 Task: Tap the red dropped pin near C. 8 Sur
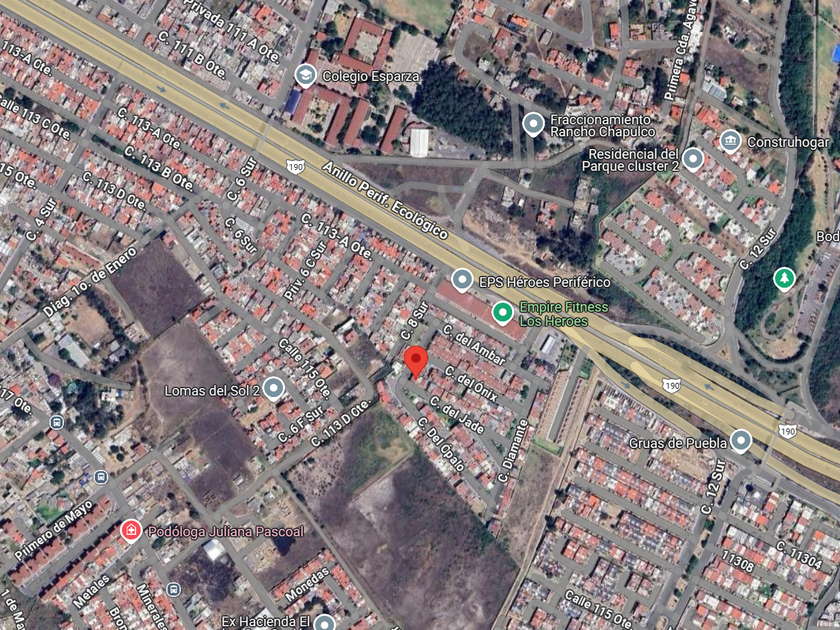(x=416, y=362)
